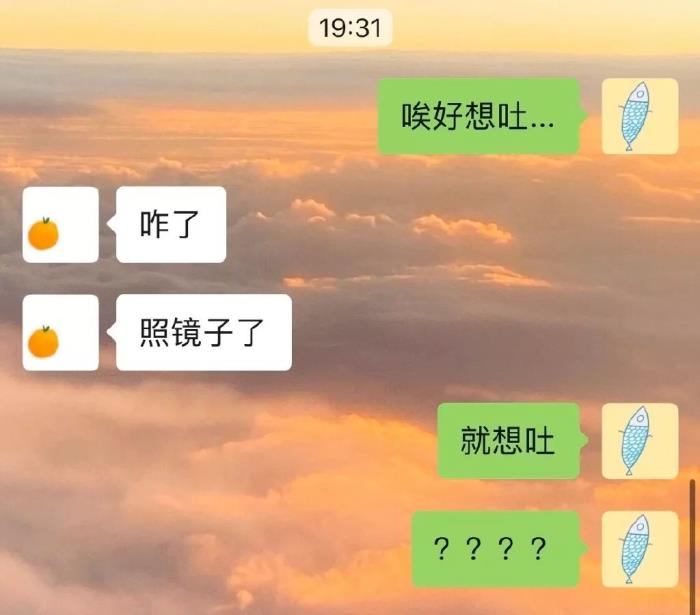Tap fish avatar next to "????" message
The height and width of the screenshot is (615, 700).
click(x=639, y=548)
